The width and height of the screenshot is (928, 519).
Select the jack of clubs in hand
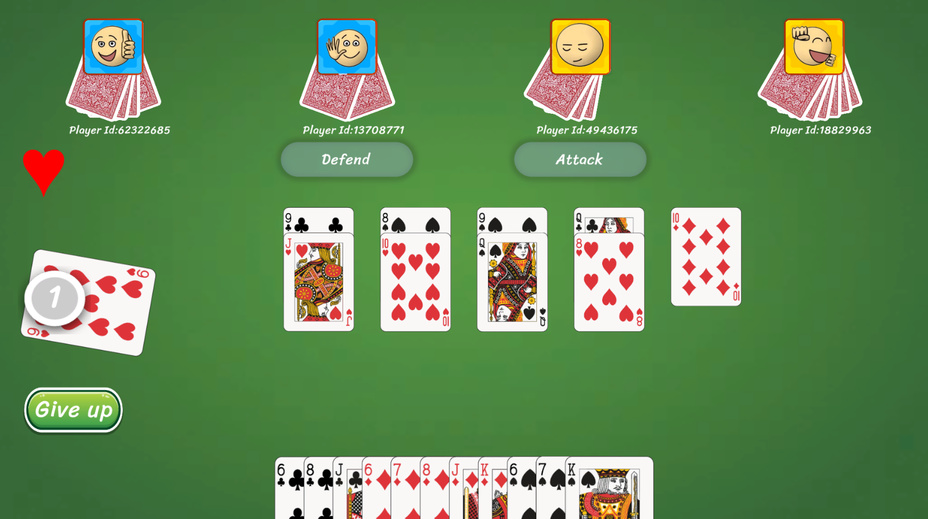[x=346, y=490]
